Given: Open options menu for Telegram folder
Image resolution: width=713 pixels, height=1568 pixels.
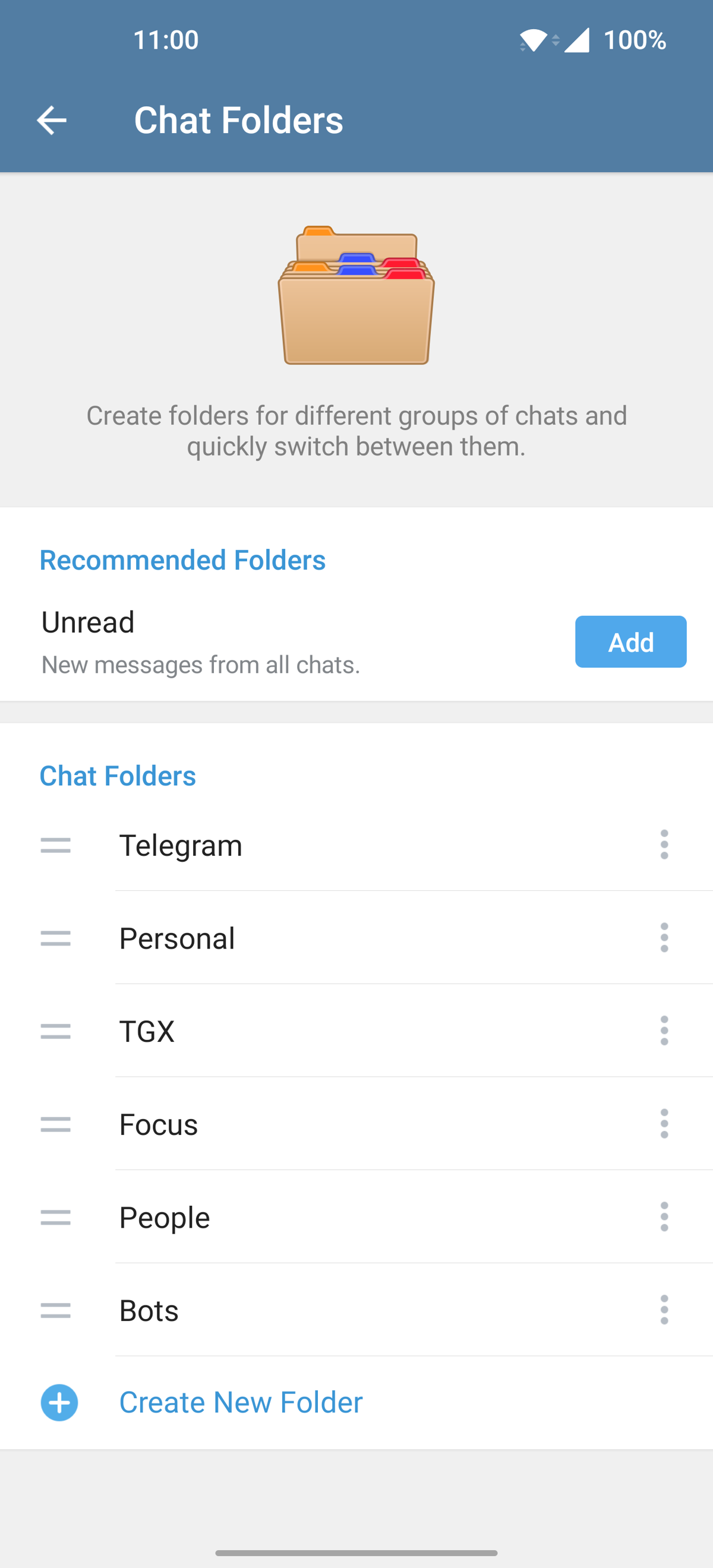Looking at the screenshot, I should [x=664, y=845].
